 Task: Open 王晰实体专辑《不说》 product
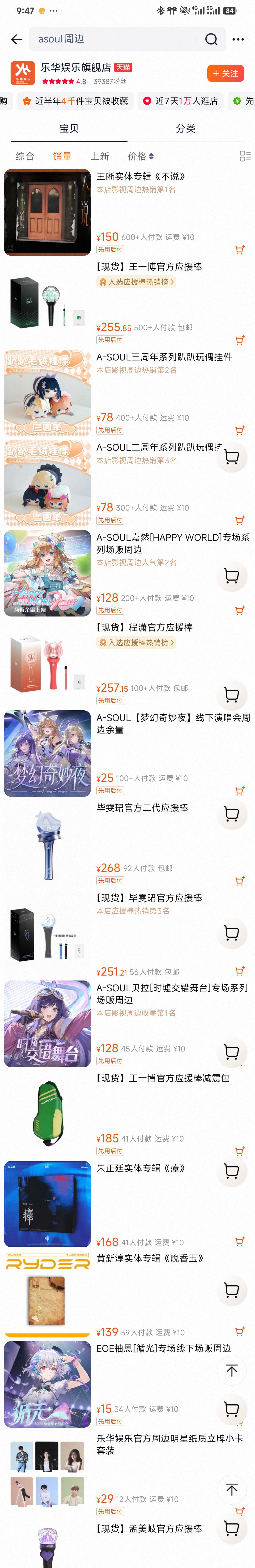pyautogui.click(x=141, y=177)
